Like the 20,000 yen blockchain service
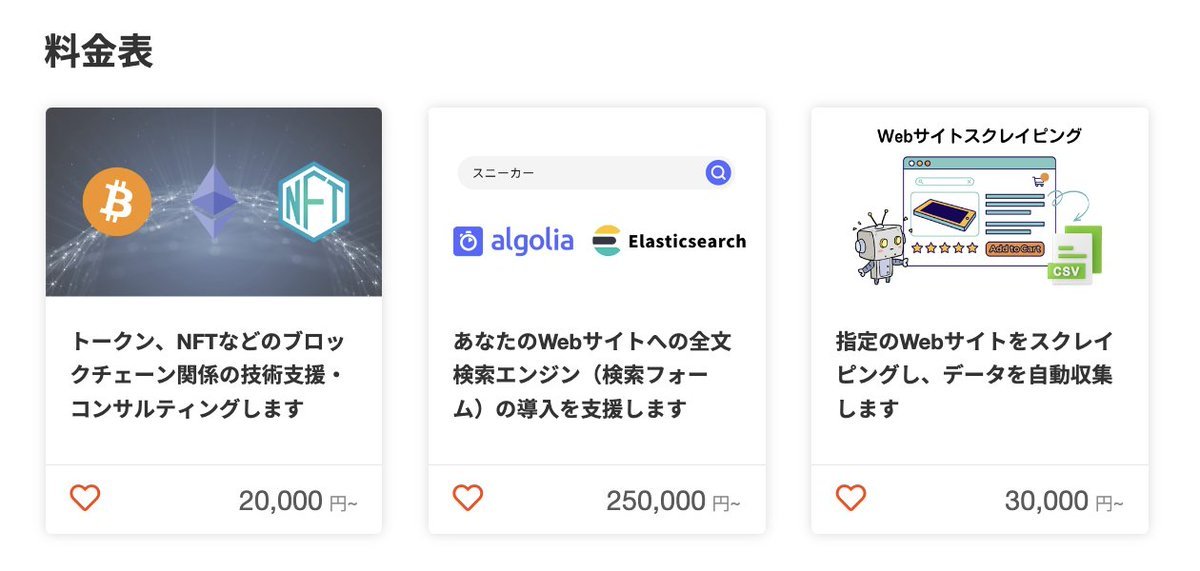The height and width of the screenshot is (571, 1200). pyautogui.click(x=85, y=497)
